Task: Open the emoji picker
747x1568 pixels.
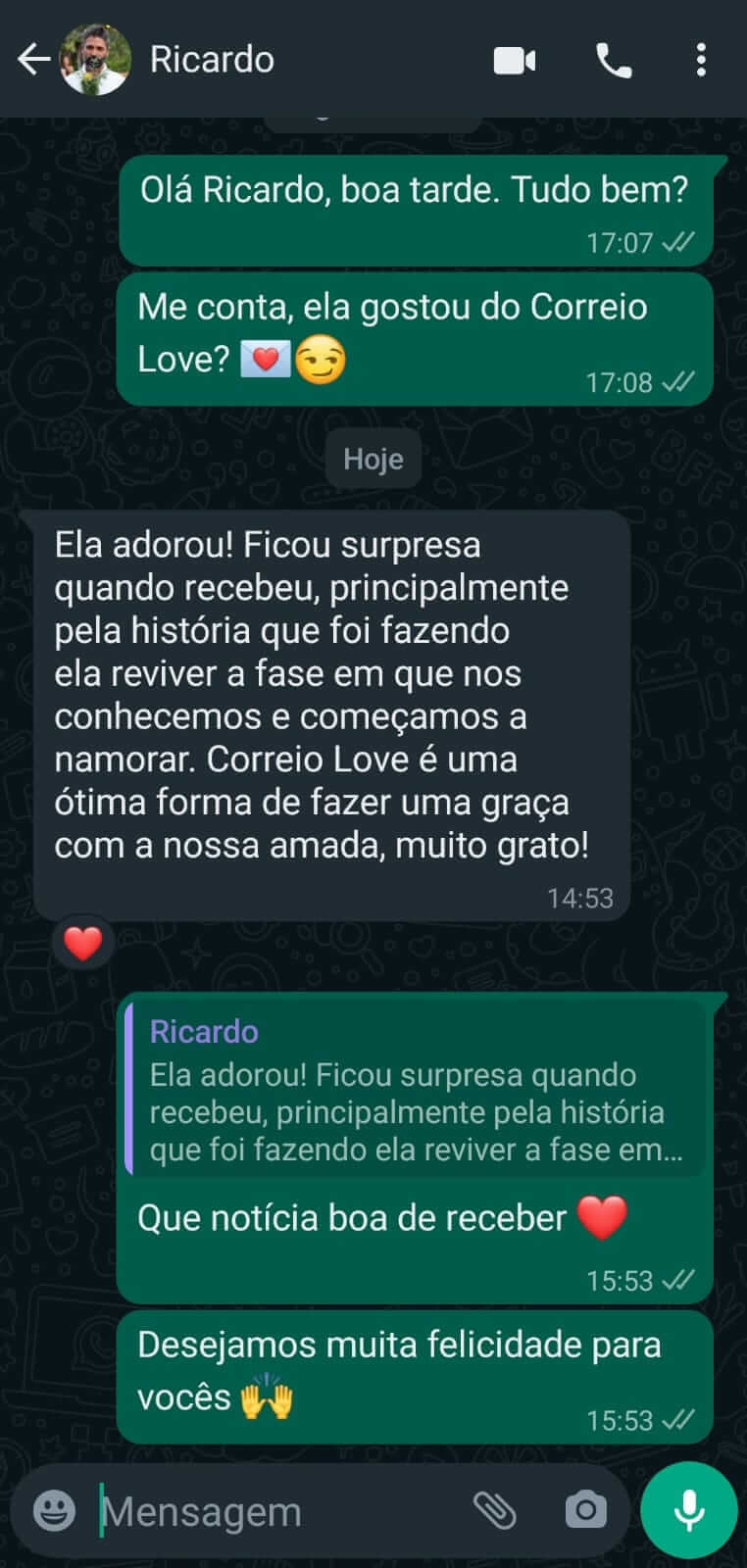Action: coord(54,1510)
